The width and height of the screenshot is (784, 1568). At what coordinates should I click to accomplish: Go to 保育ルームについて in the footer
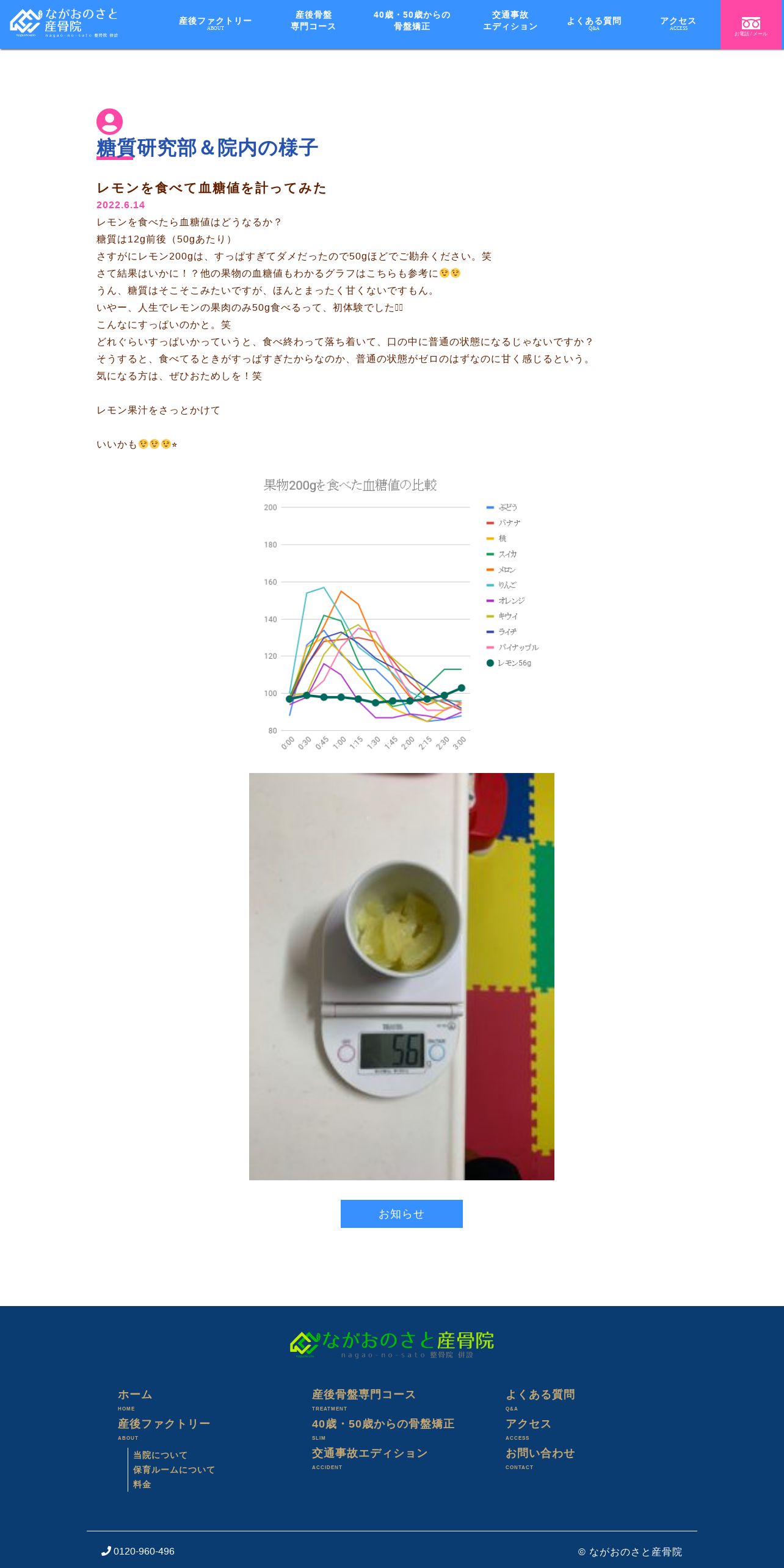(174, 1470)
